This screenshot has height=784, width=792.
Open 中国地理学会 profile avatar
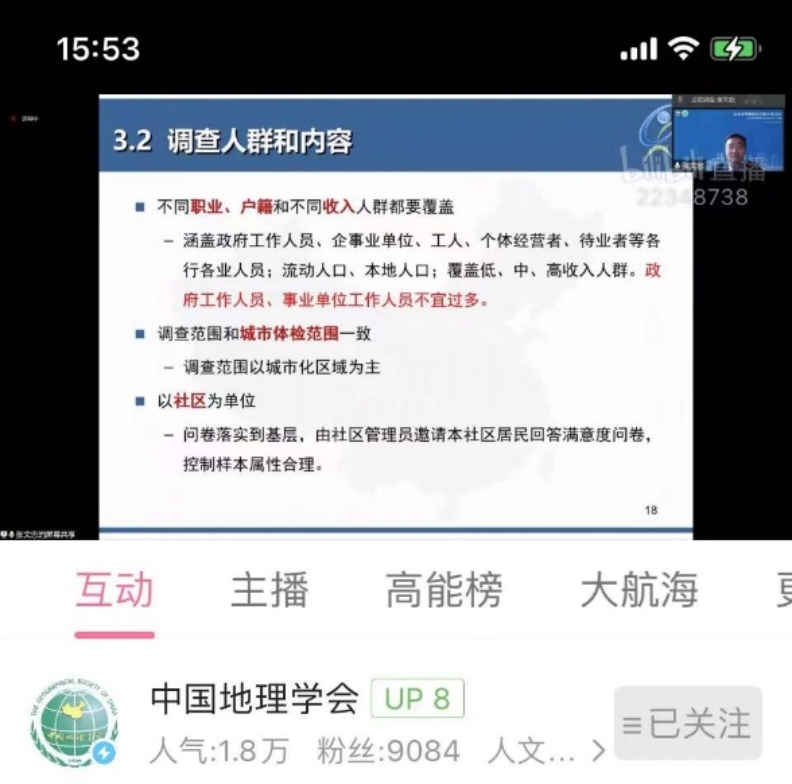click(74, 724)
